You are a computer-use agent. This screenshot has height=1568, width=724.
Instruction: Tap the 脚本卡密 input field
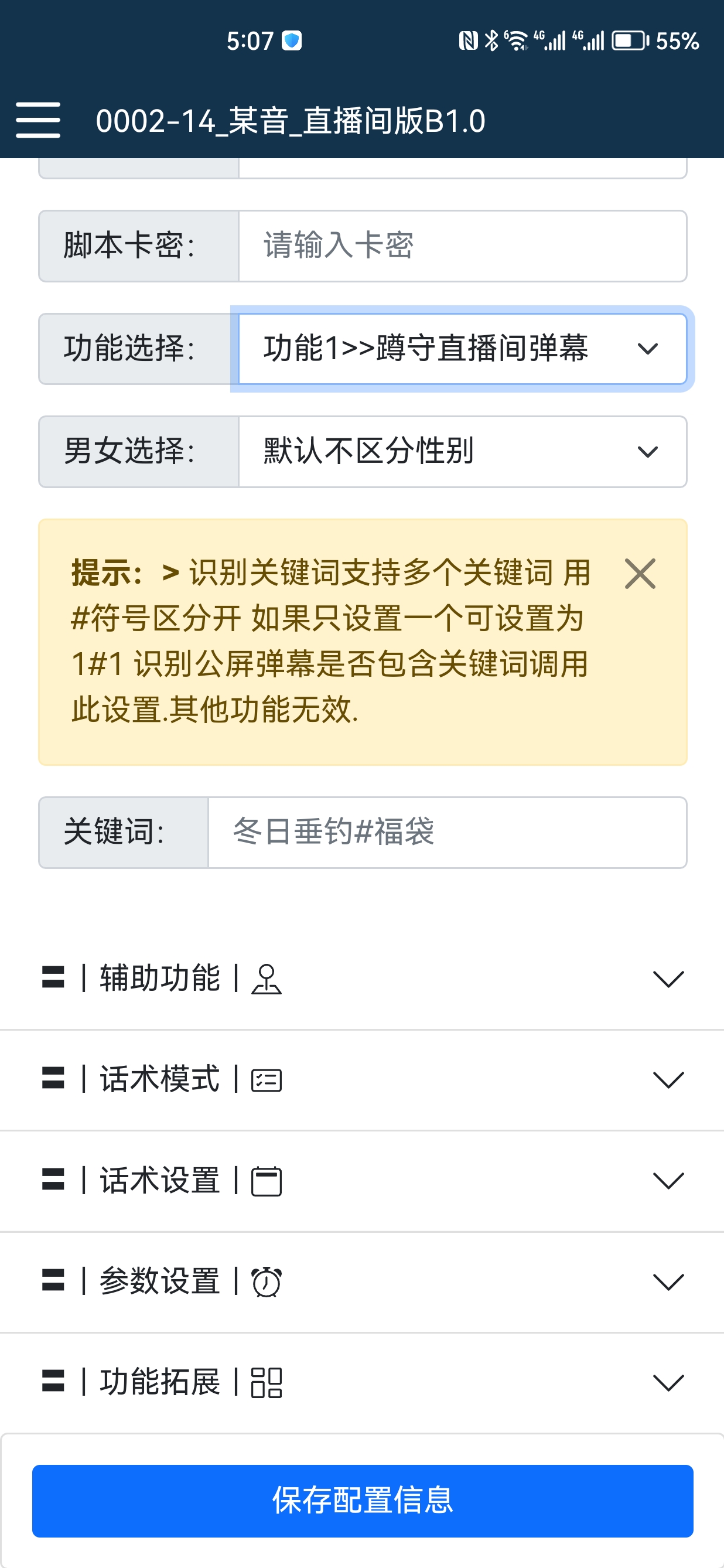462,246
